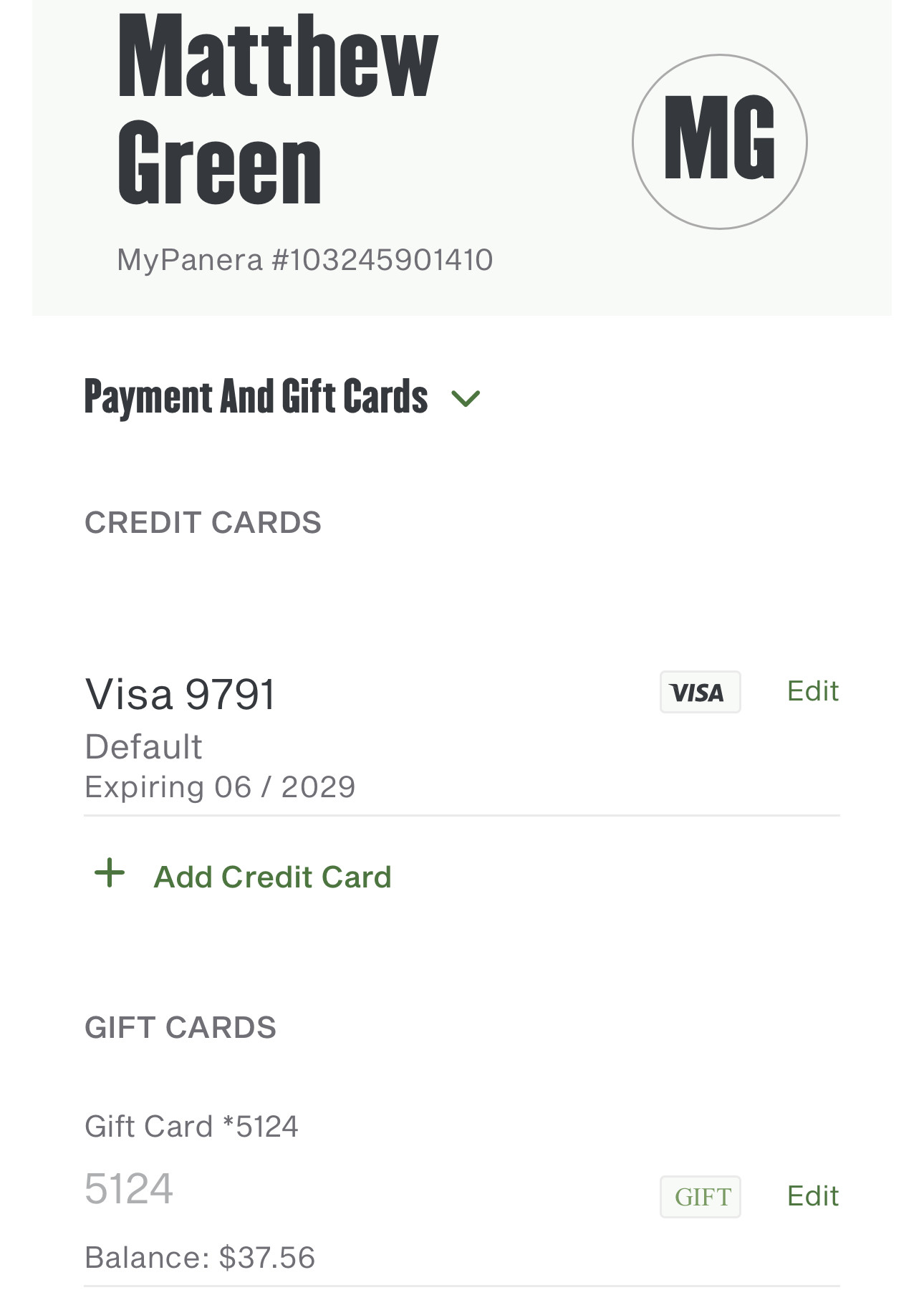Add a new credit card
The image size is (924, 1290).
[x=271, y=877]
